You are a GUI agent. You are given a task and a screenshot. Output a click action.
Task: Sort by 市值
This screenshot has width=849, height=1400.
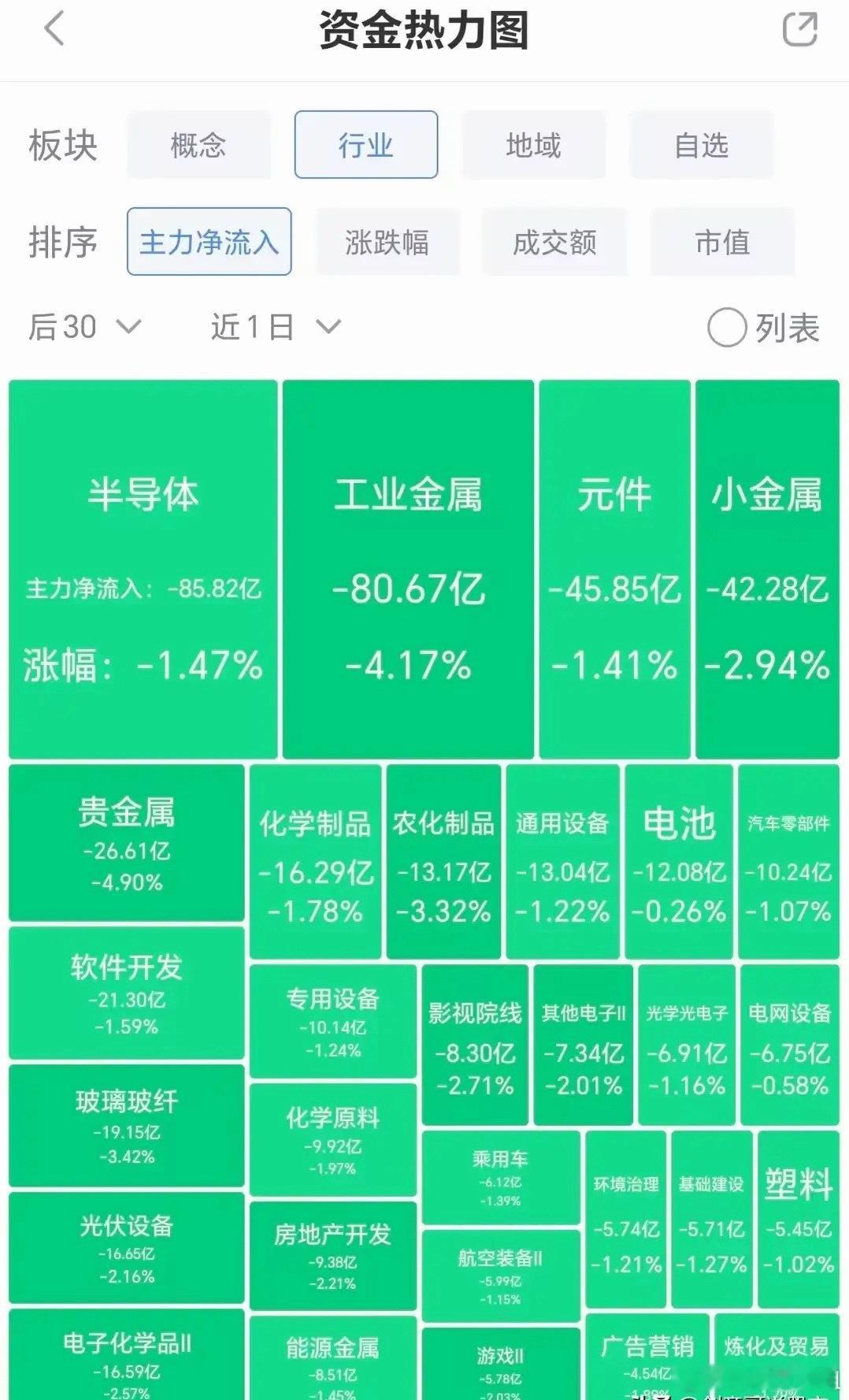pos(722,242)
